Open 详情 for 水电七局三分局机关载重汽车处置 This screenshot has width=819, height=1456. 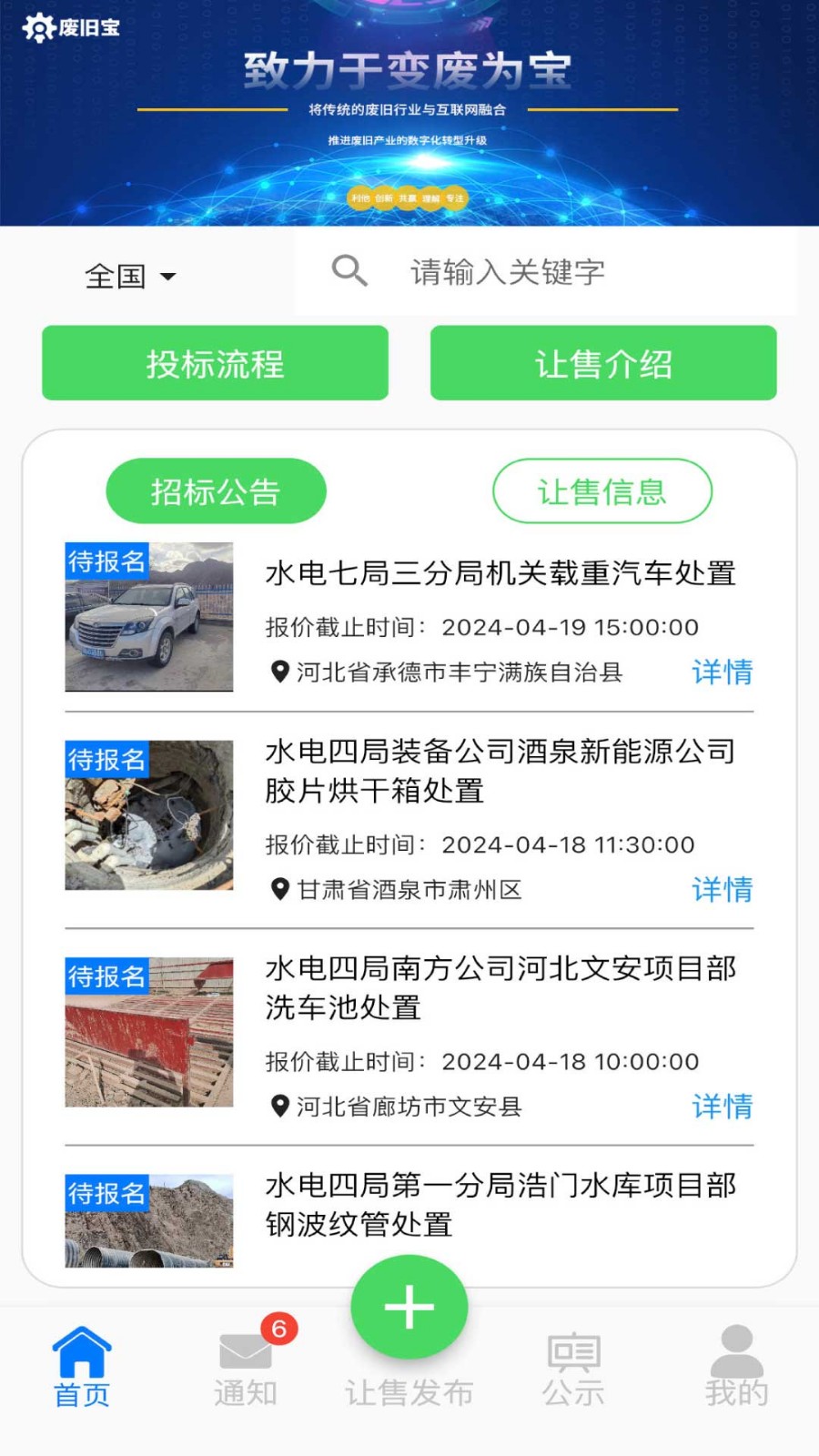(722, 672)
